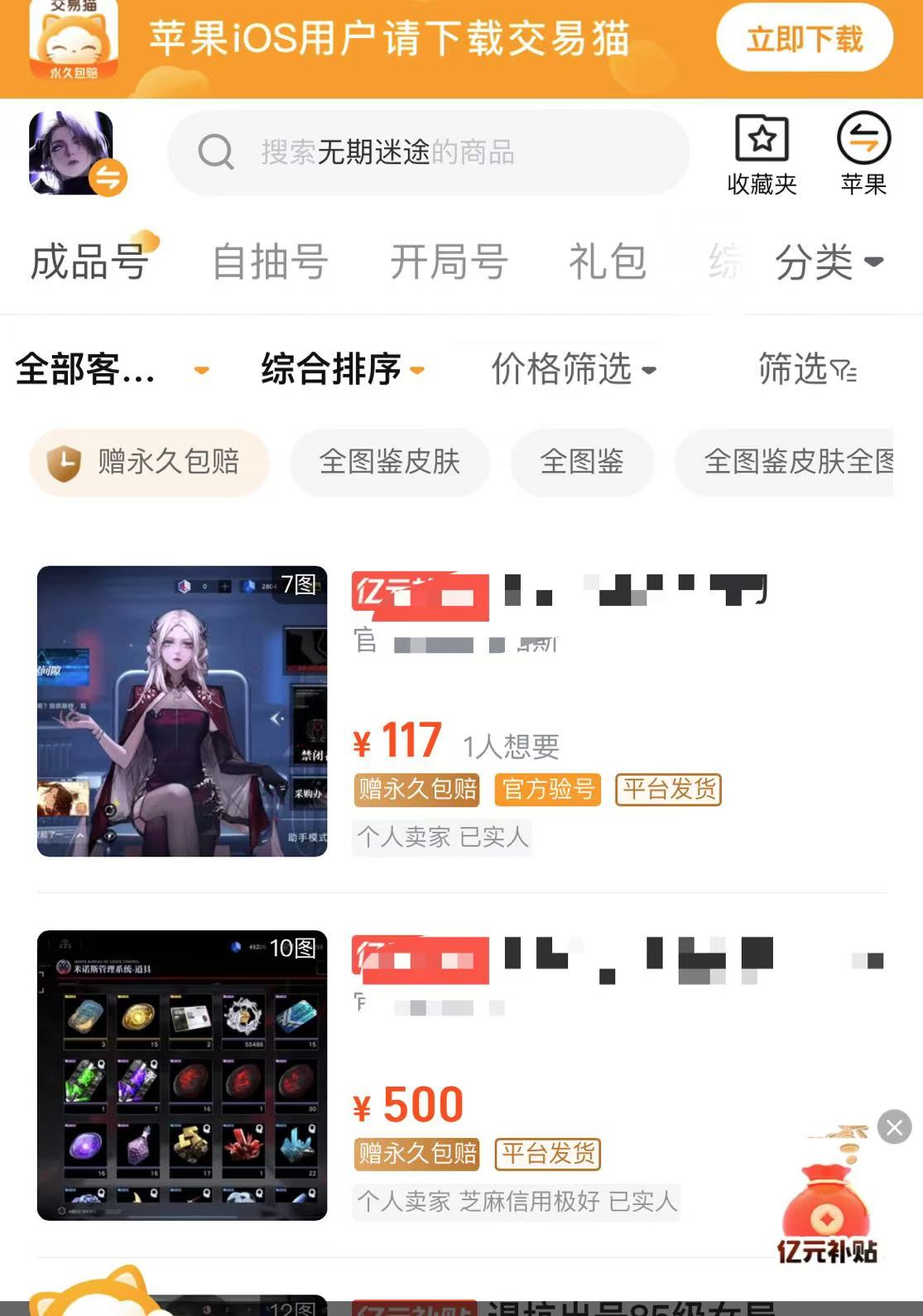Tap the game avatar to switch games
Viewport: 923px width, 1316px height.
[x=74, y=153]
